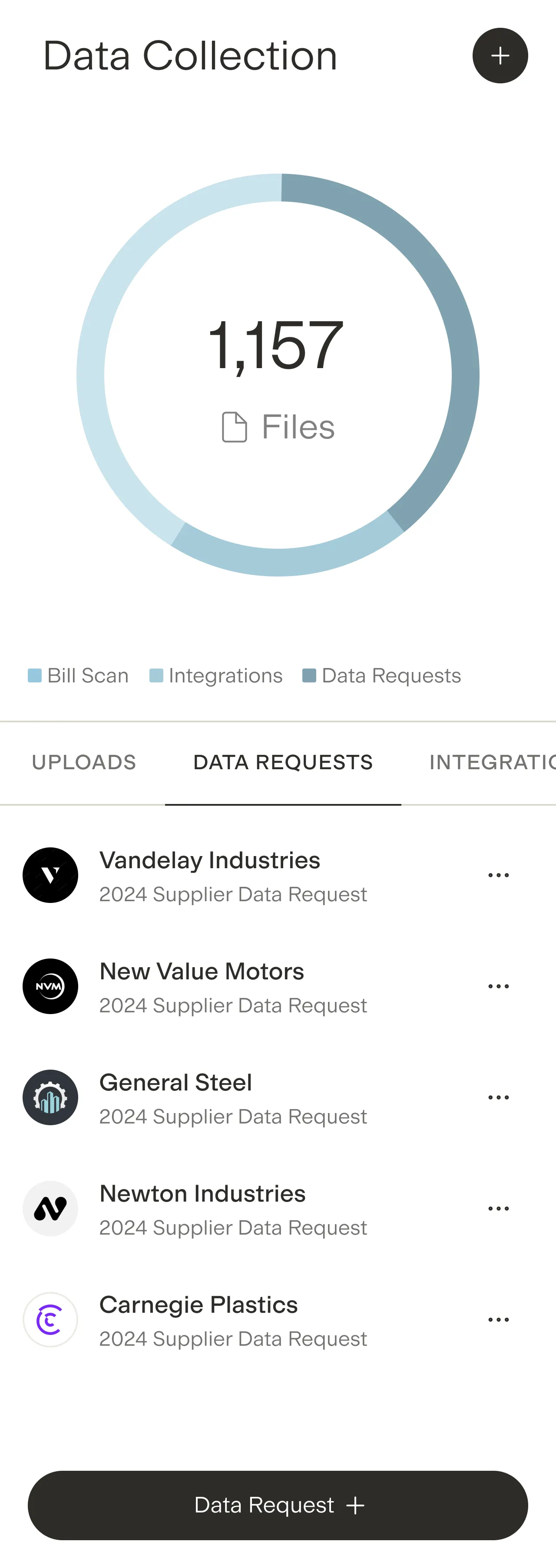Tap the New Value Motors NVM logo
The width and height of the screenshot is (556, 1568).
pyautogui.click(x=50, y=986)
